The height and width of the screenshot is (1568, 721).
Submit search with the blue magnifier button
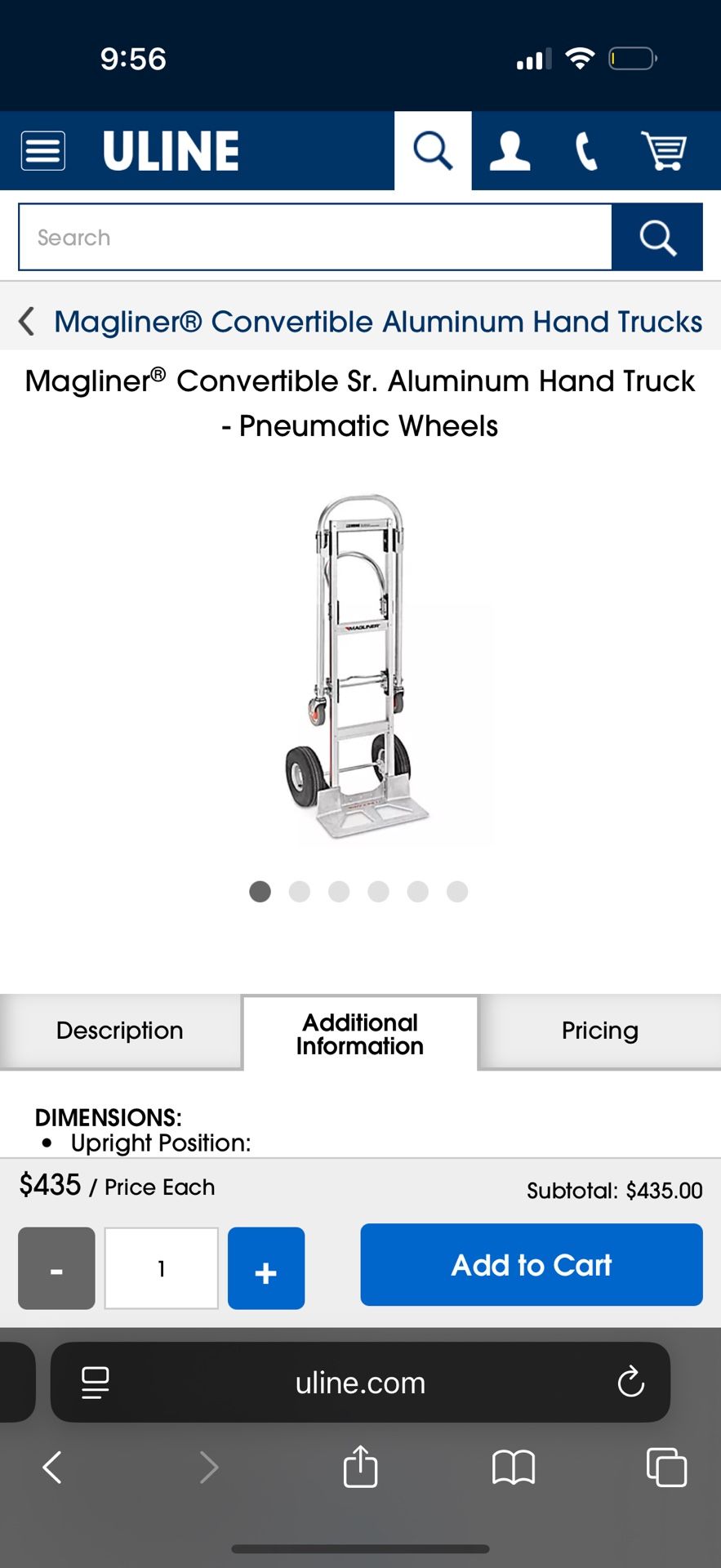(657, 238)
